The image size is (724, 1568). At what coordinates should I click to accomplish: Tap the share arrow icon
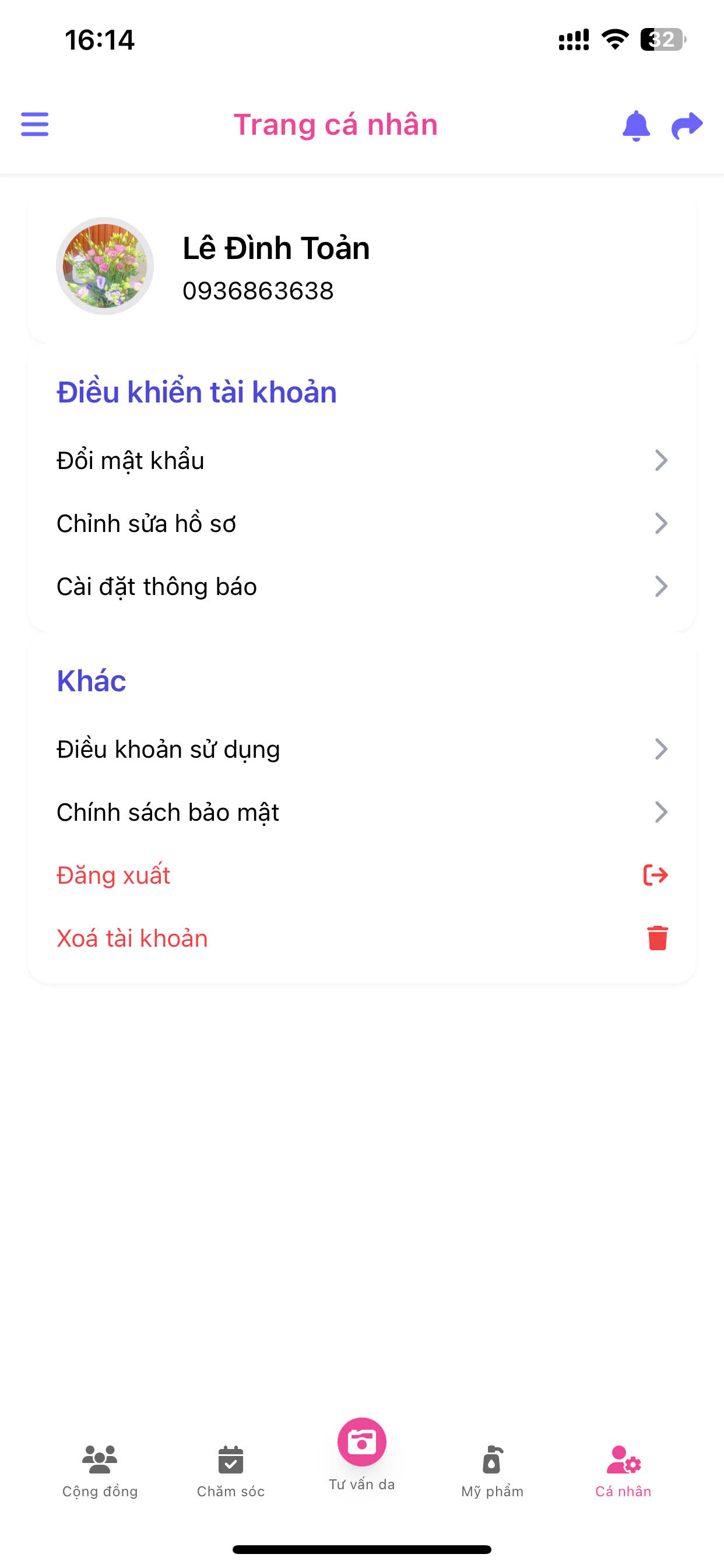coord(687,126)
